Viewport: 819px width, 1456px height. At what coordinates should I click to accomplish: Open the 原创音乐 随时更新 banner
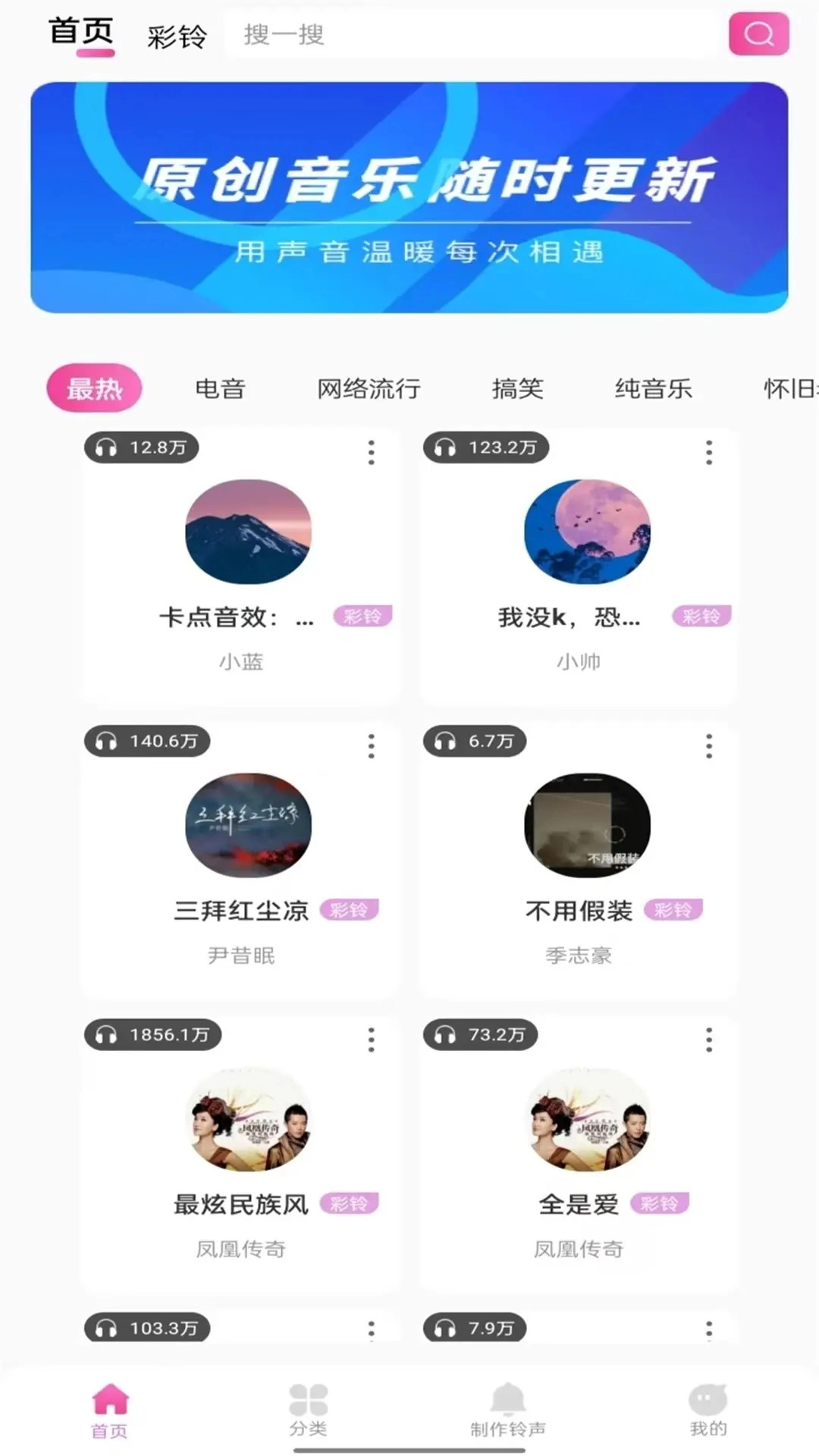[x=409, y=197]
